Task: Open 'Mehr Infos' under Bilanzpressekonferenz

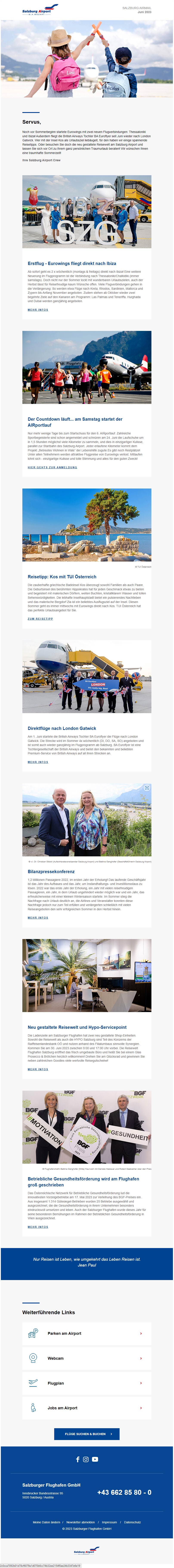Action: pos(38,917)
